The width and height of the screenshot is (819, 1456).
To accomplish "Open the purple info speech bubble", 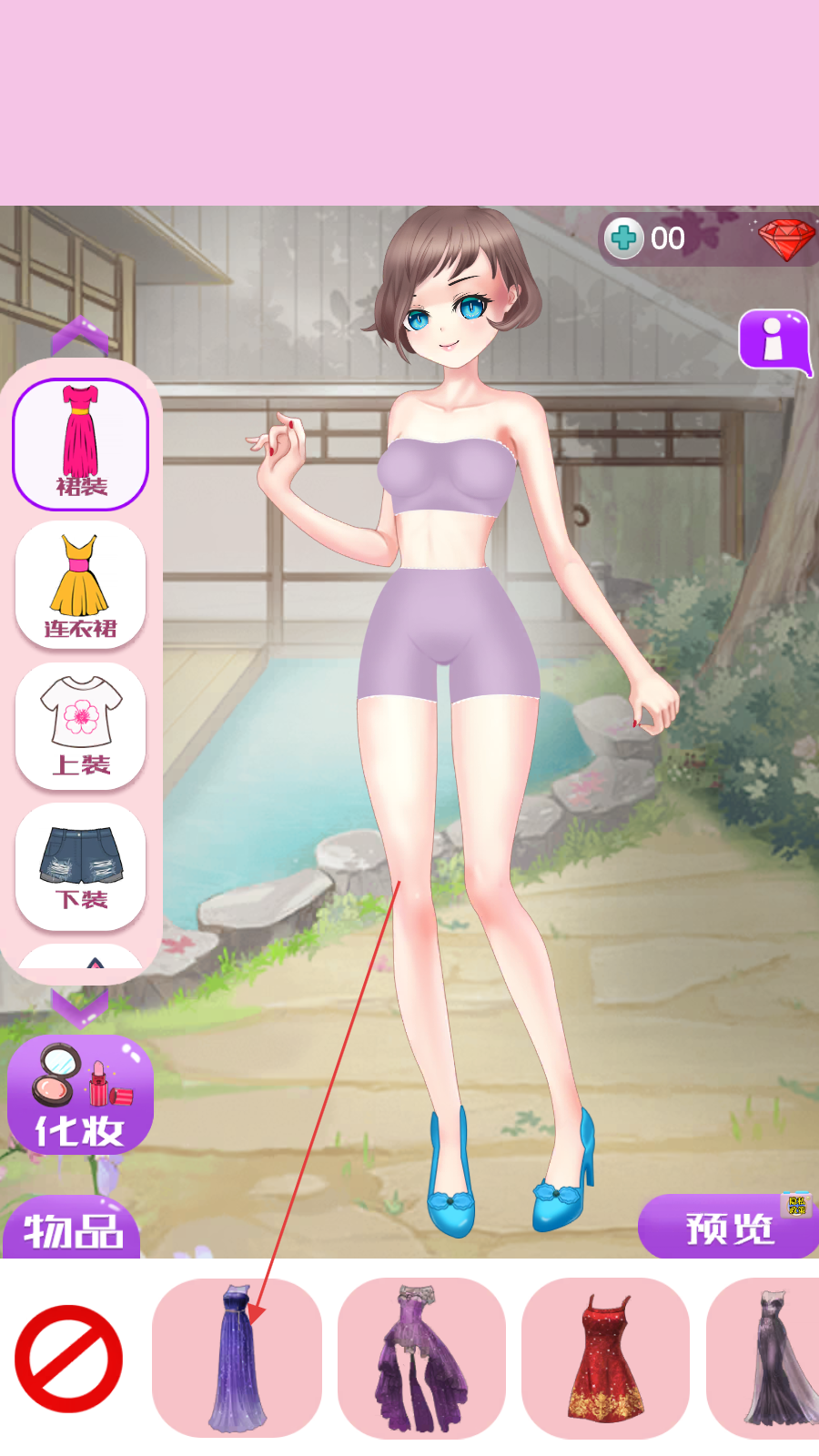I will pos(773,342).
